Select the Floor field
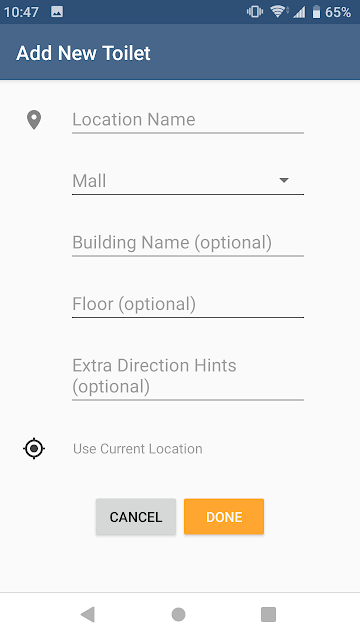360x640 pixels. click(x=188, y=304)
